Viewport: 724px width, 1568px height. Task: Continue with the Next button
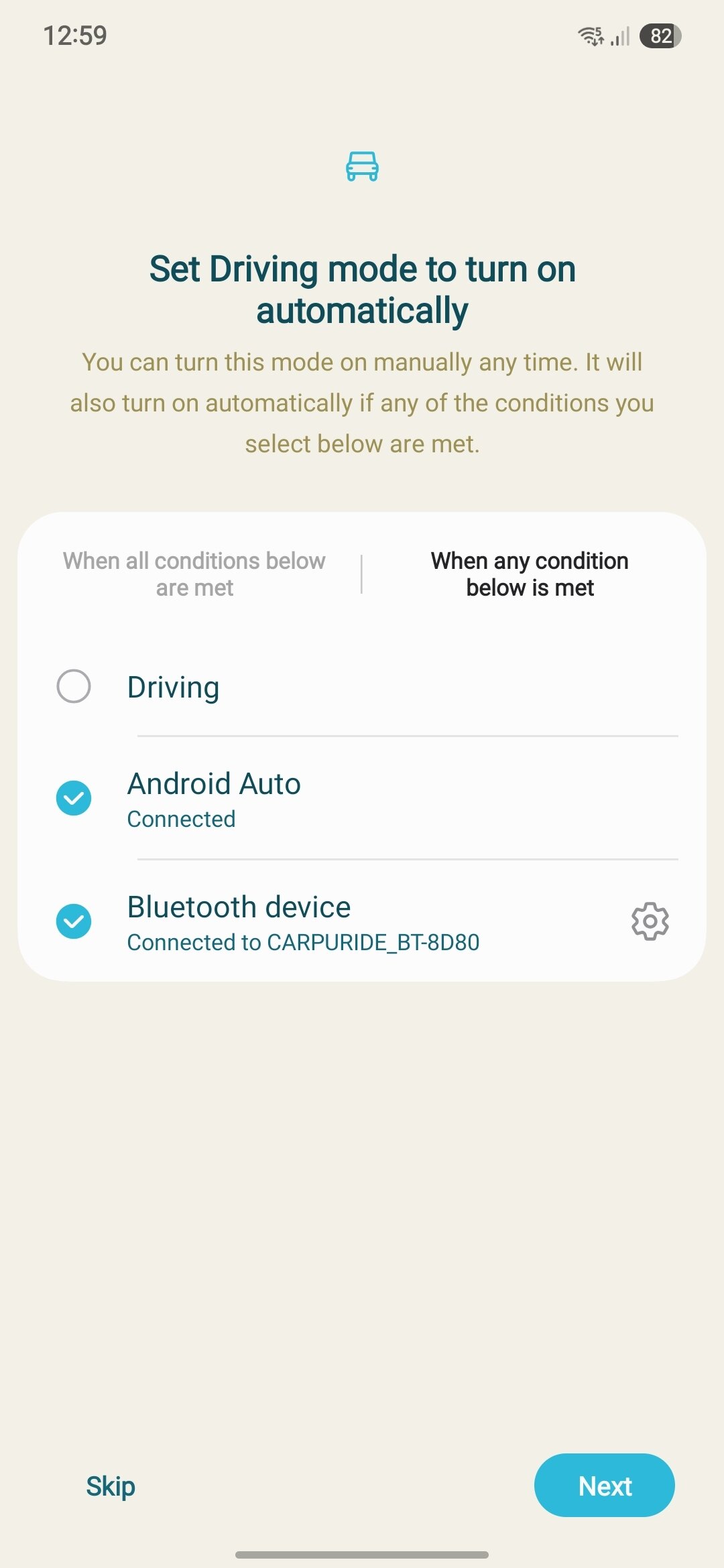click(x=604, y=1486)
